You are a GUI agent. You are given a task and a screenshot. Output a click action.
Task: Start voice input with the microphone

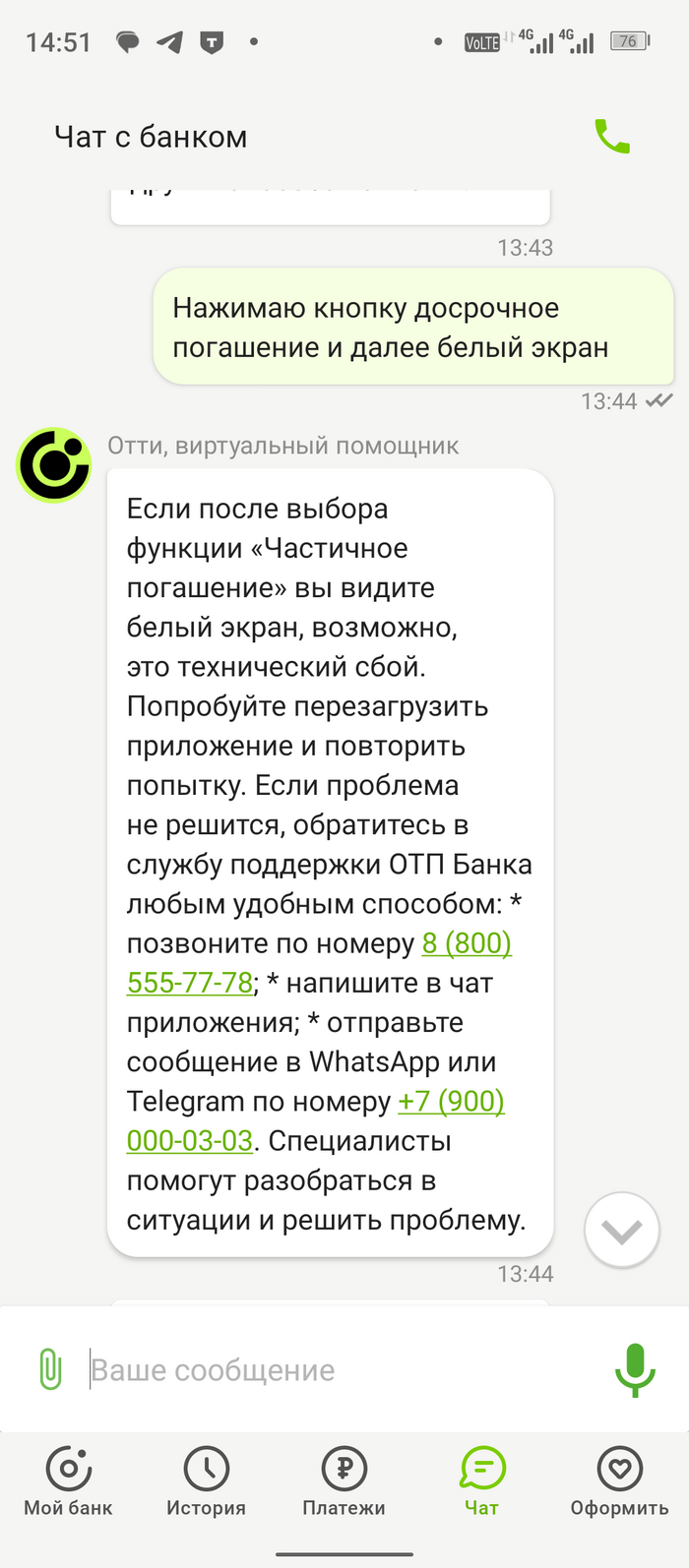click(x=635, y=1368)
